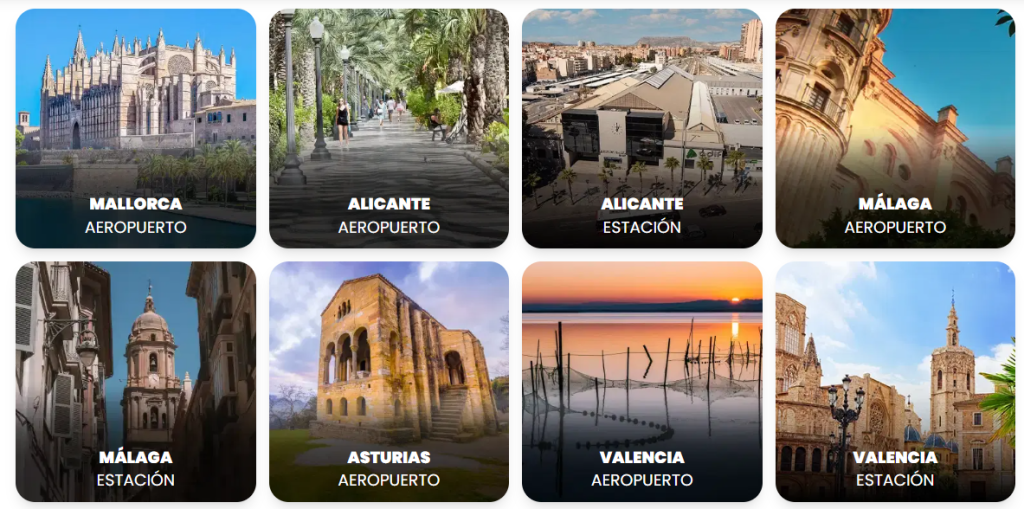Tap the Valencia Estación tile
This screenshot has width=1024, height=509.
[894, 381]
